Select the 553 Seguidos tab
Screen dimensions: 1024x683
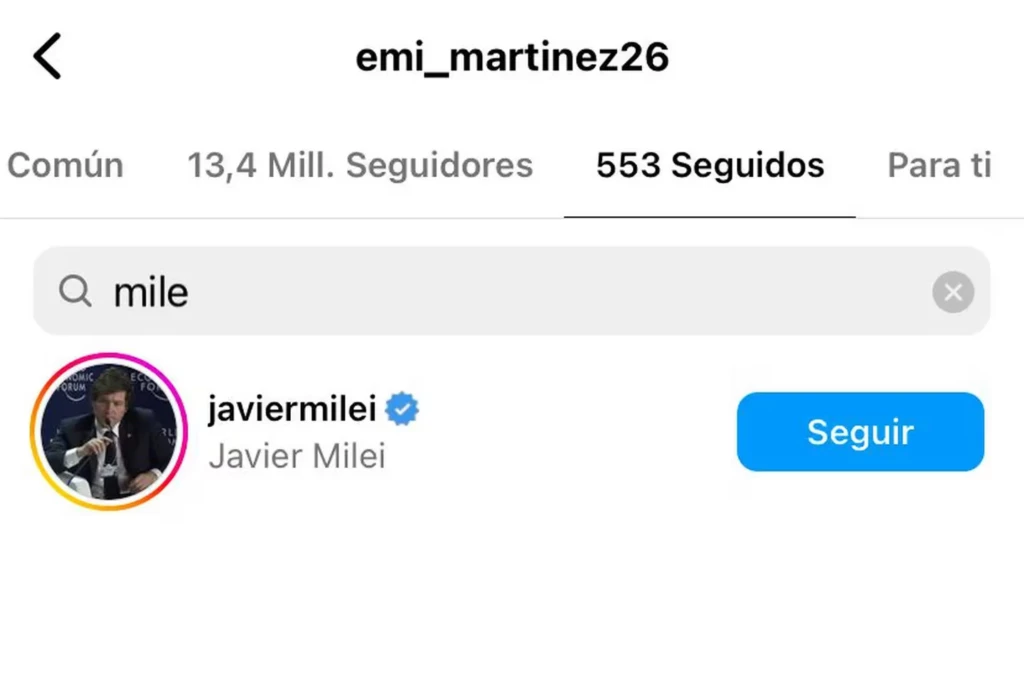(710, 165)
